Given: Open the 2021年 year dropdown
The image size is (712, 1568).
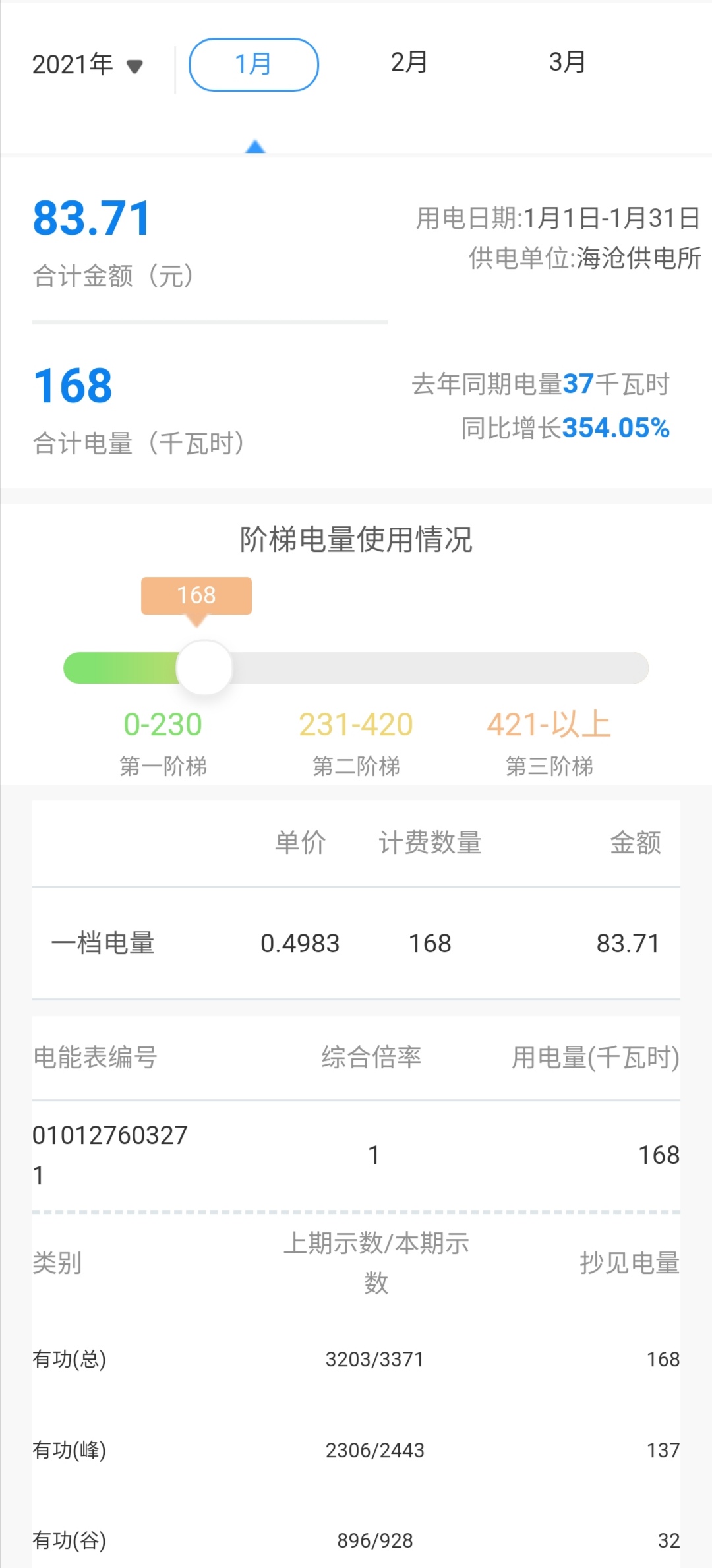Looking at the screenshot, I should click(x=87, y=65).
